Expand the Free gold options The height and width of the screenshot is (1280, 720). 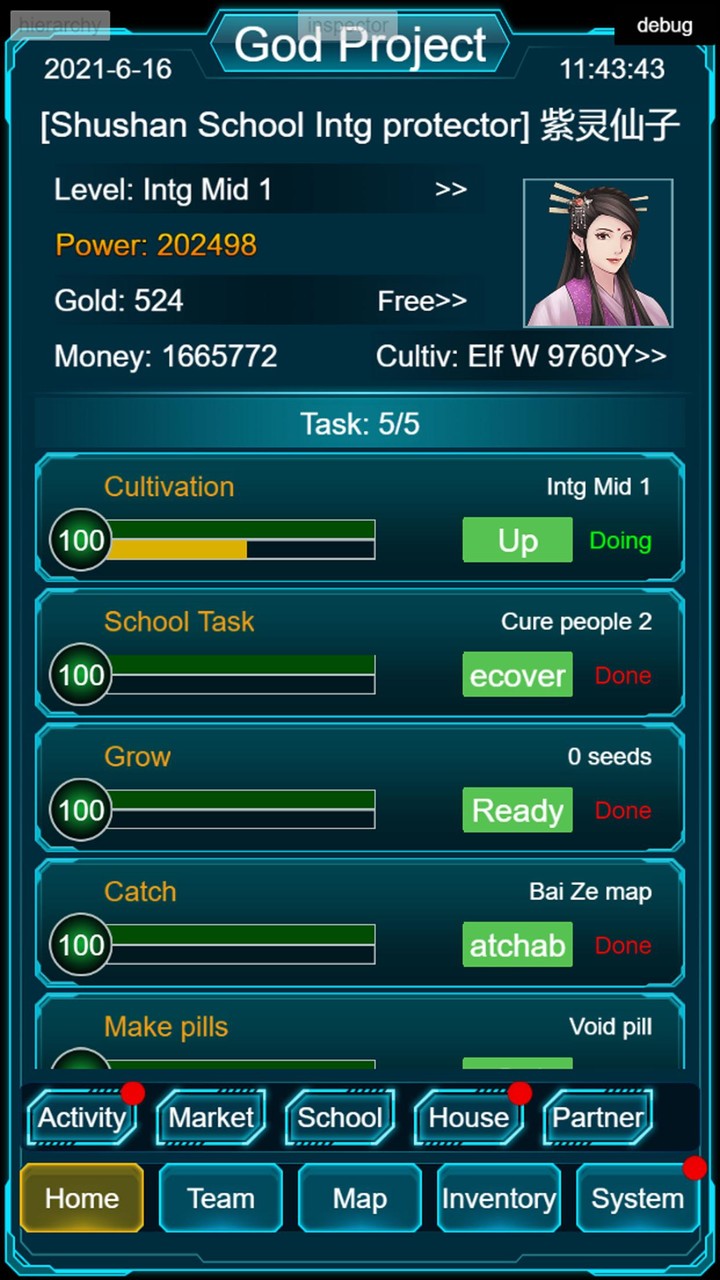422,300
